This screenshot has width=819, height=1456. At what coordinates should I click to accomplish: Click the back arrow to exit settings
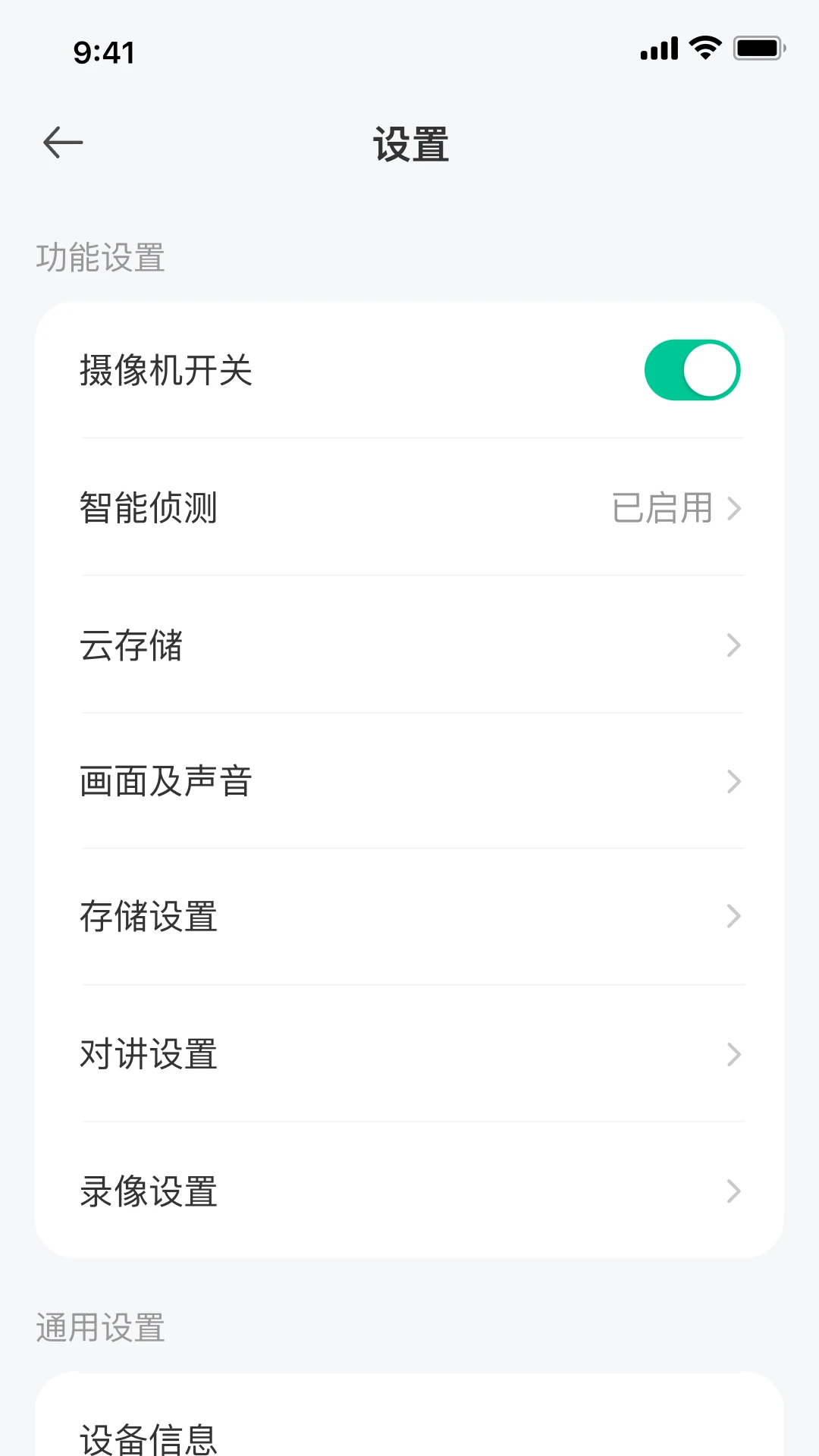click(63, 143)
